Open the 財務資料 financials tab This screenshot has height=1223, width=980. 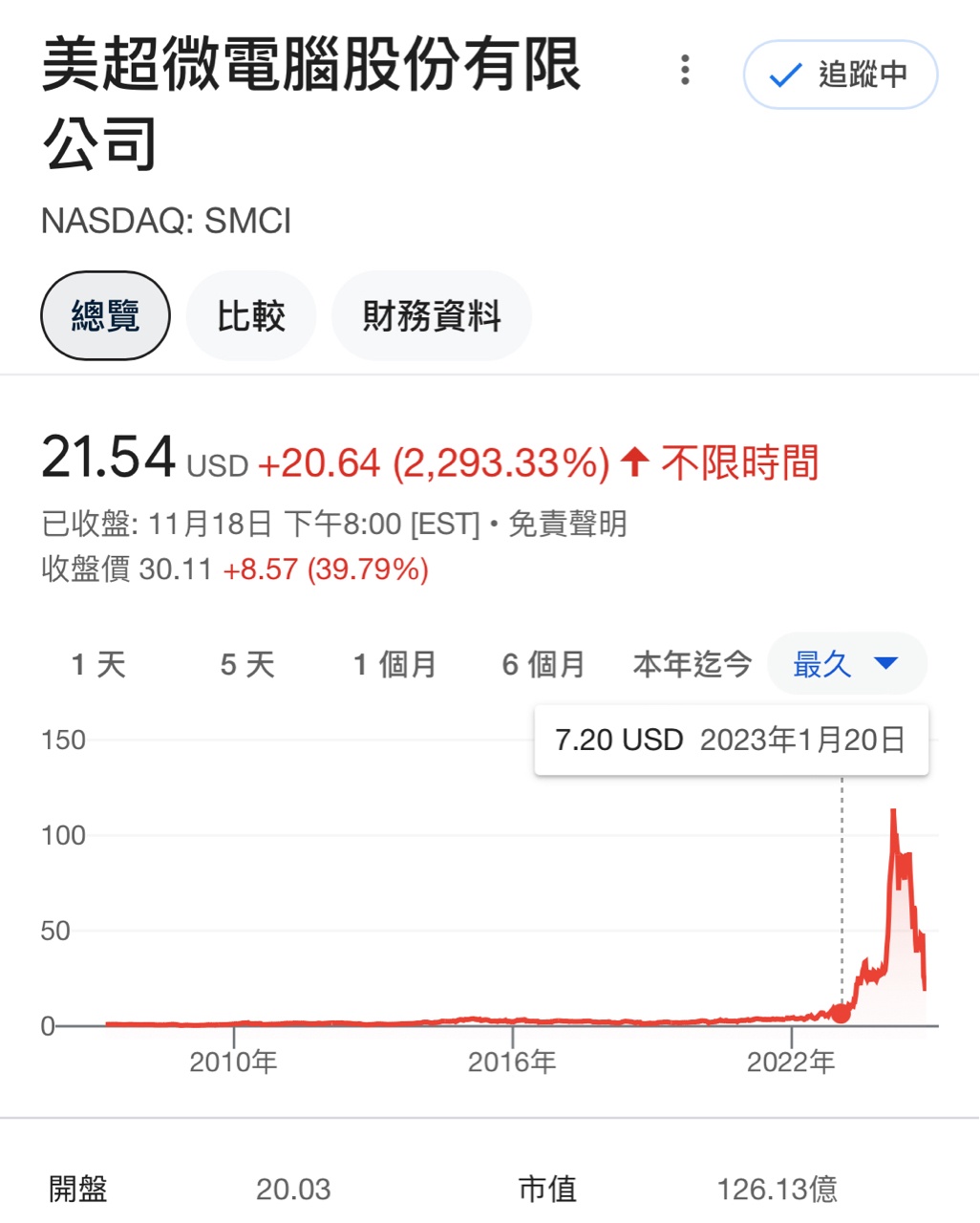click(432, 316)
